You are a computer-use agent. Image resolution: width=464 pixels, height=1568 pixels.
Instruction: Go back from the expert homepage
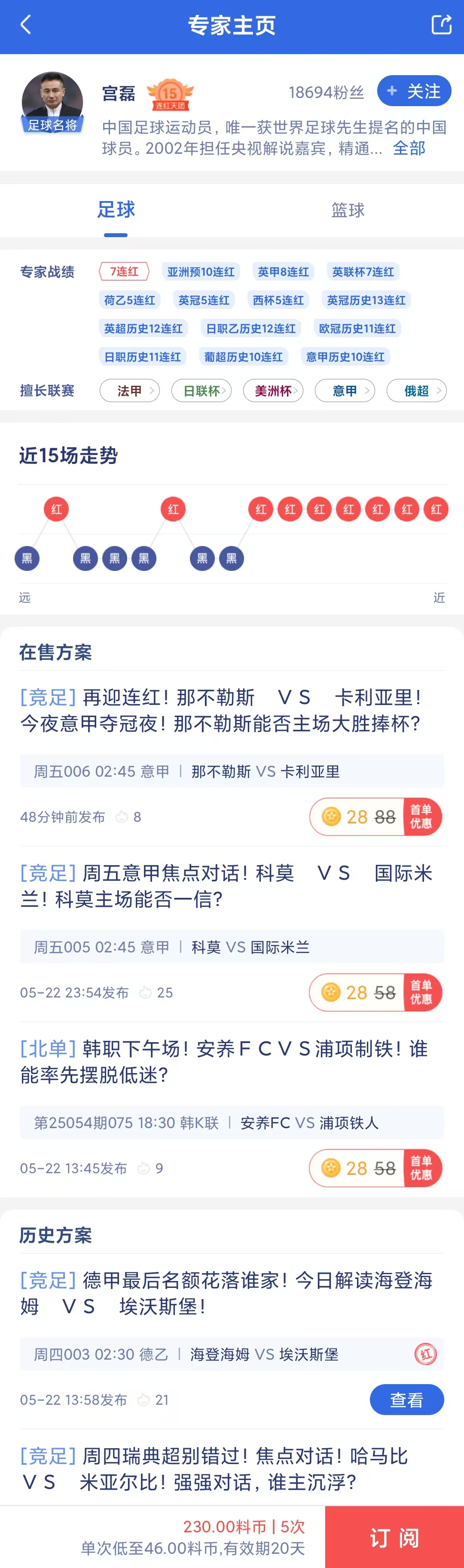pyautogui.click(x=26, y=26)
